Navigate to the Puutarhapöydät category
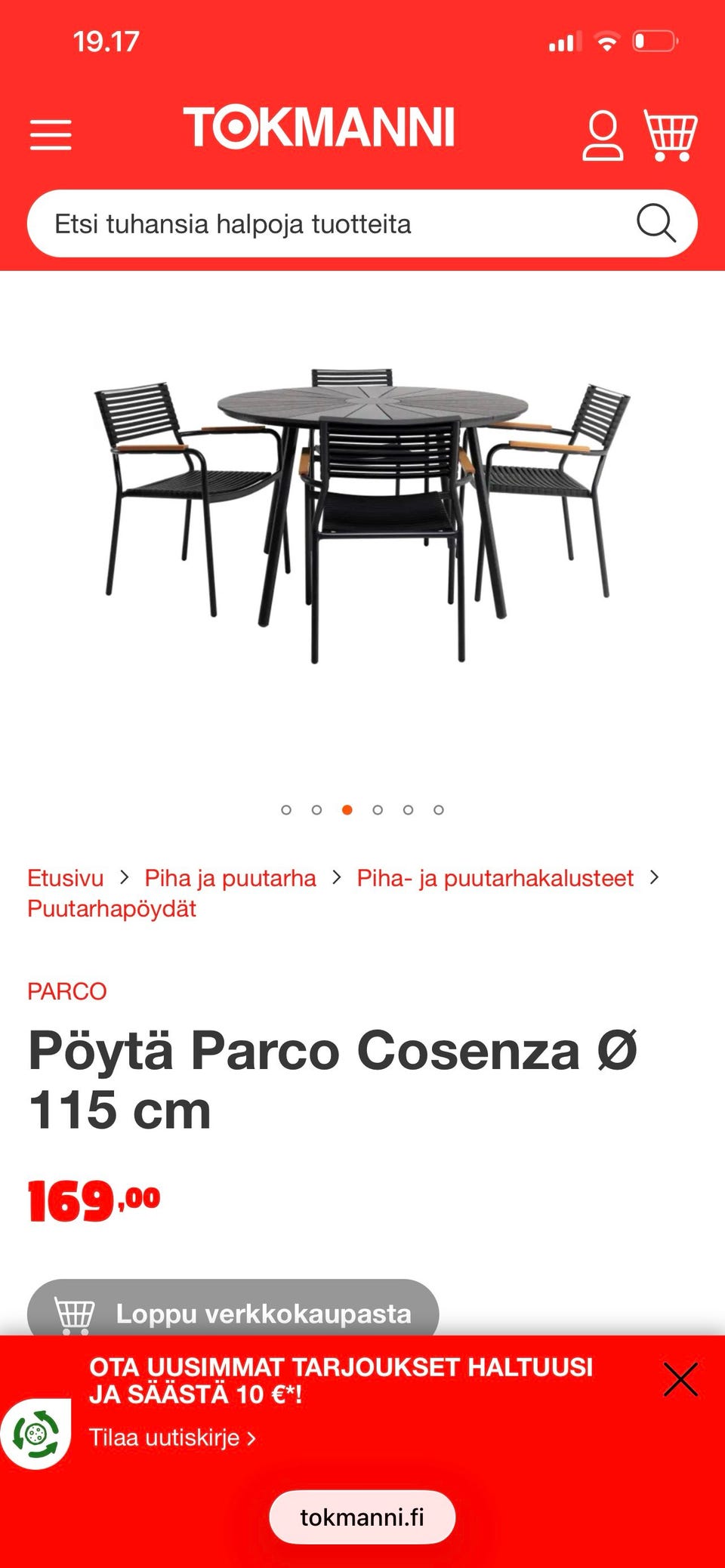Image resolution: width=725 pixels, height=1568 pixels. (112, 908)
